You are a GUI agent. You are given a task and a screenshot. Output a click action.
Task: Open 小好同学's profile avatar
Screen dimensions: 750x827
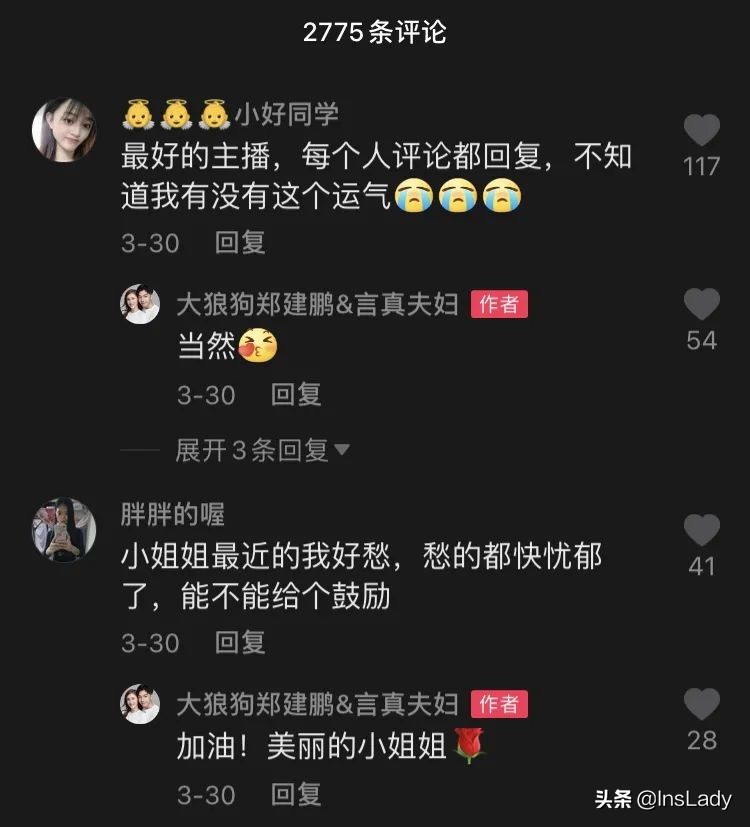pyautogui.click(x=63, y=125)
